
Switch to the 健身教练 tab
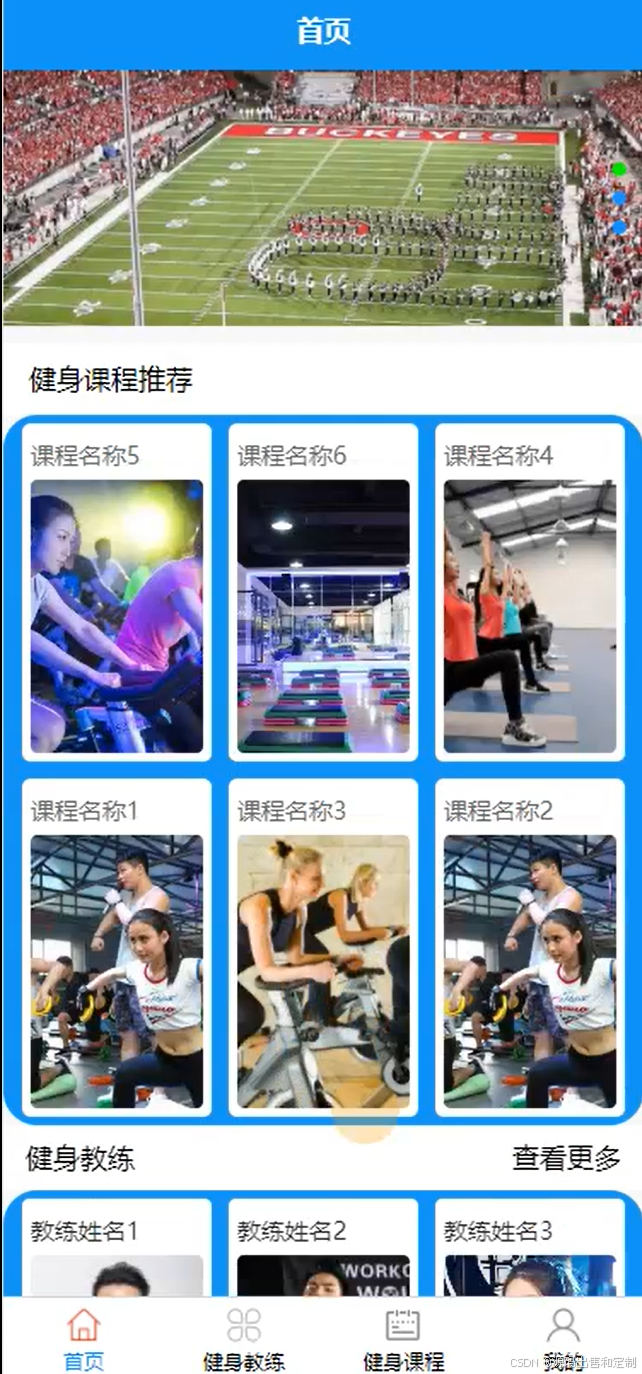click(x=243, y=1338)
